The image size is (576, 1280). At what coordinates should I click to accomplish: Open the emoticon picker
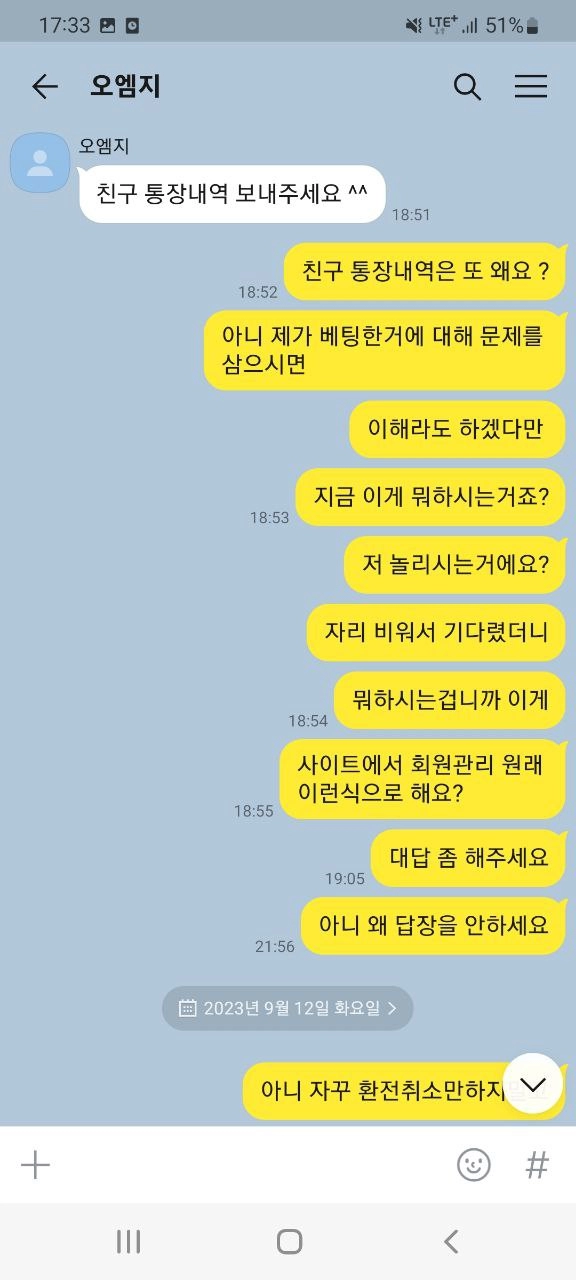pyautogui.click(x=474, y=1164)
